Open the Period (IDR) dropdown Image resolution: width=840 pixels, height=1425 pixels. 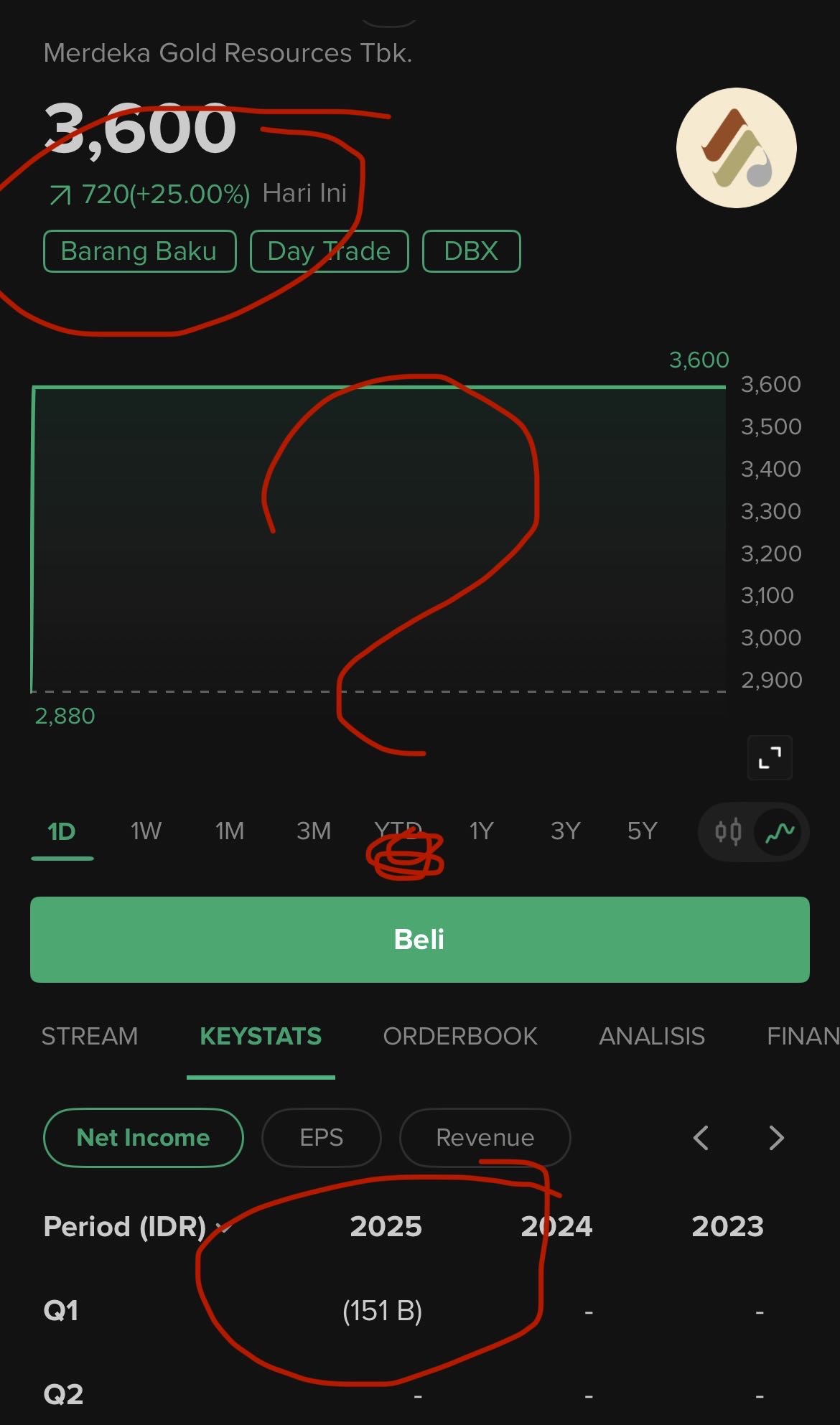coord(136,1226)
